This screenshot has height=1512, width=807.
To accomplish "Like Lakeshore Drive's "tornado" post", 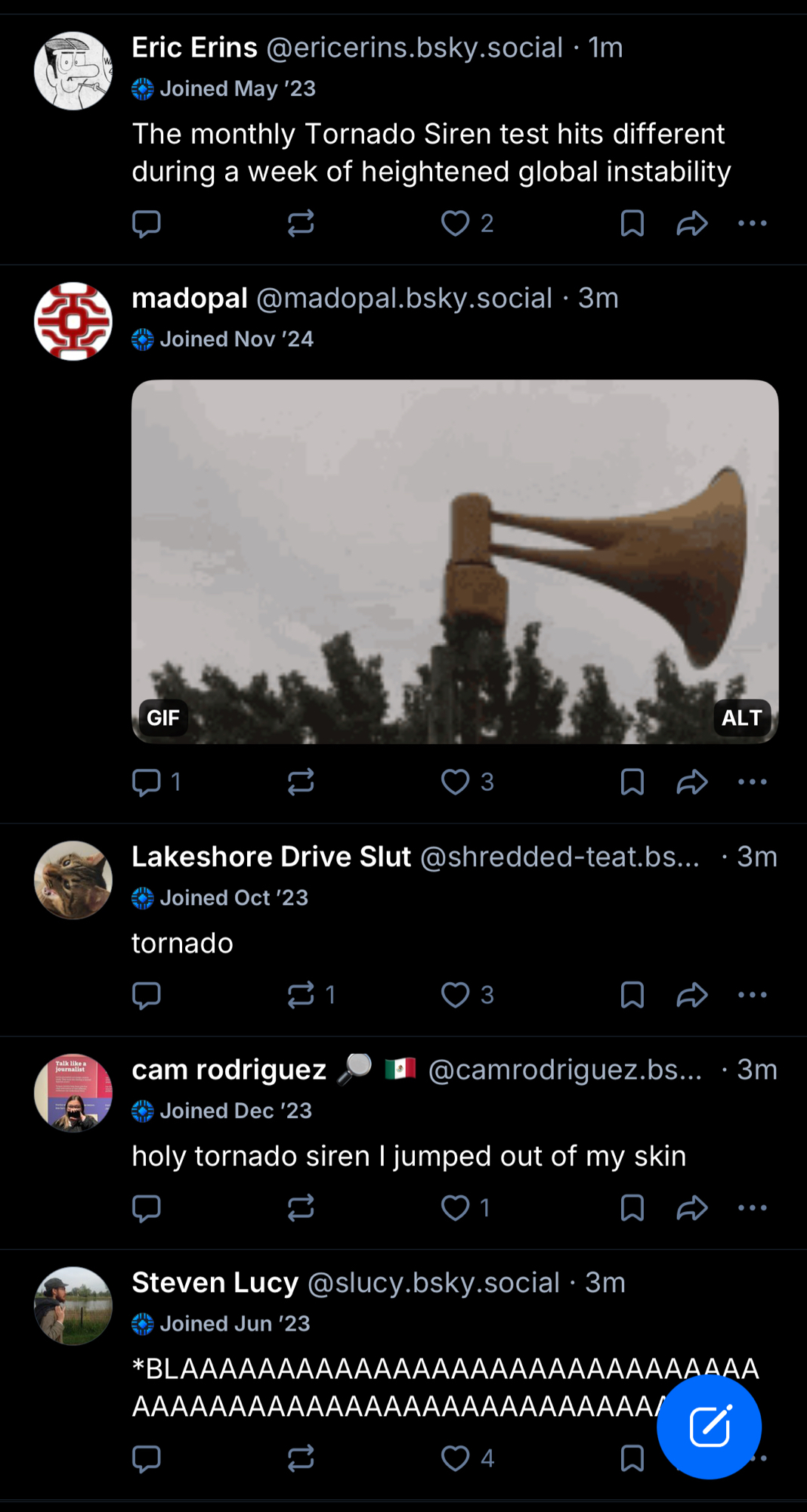I will [x=456, y=995].
